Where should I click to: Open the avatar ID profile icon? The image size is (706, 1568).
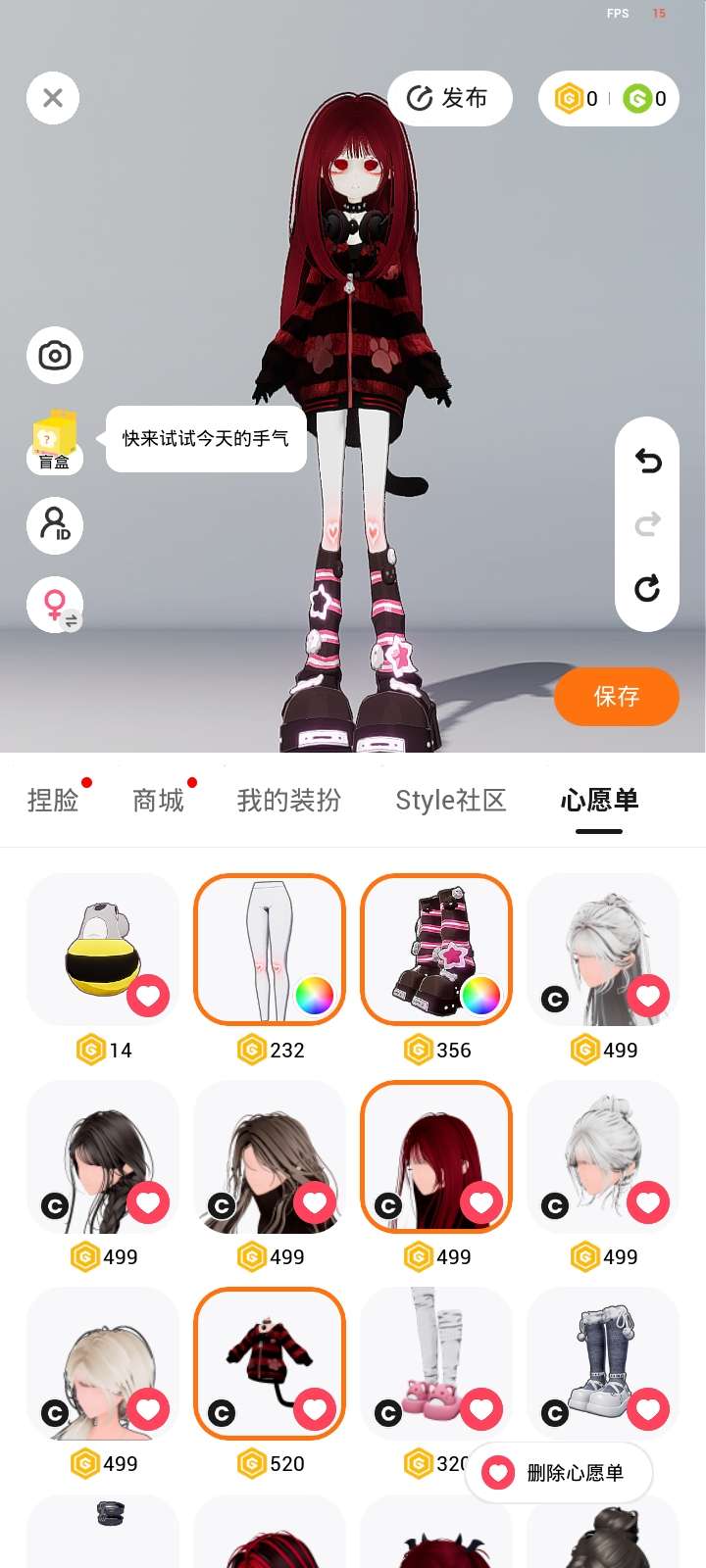(55, 525)
